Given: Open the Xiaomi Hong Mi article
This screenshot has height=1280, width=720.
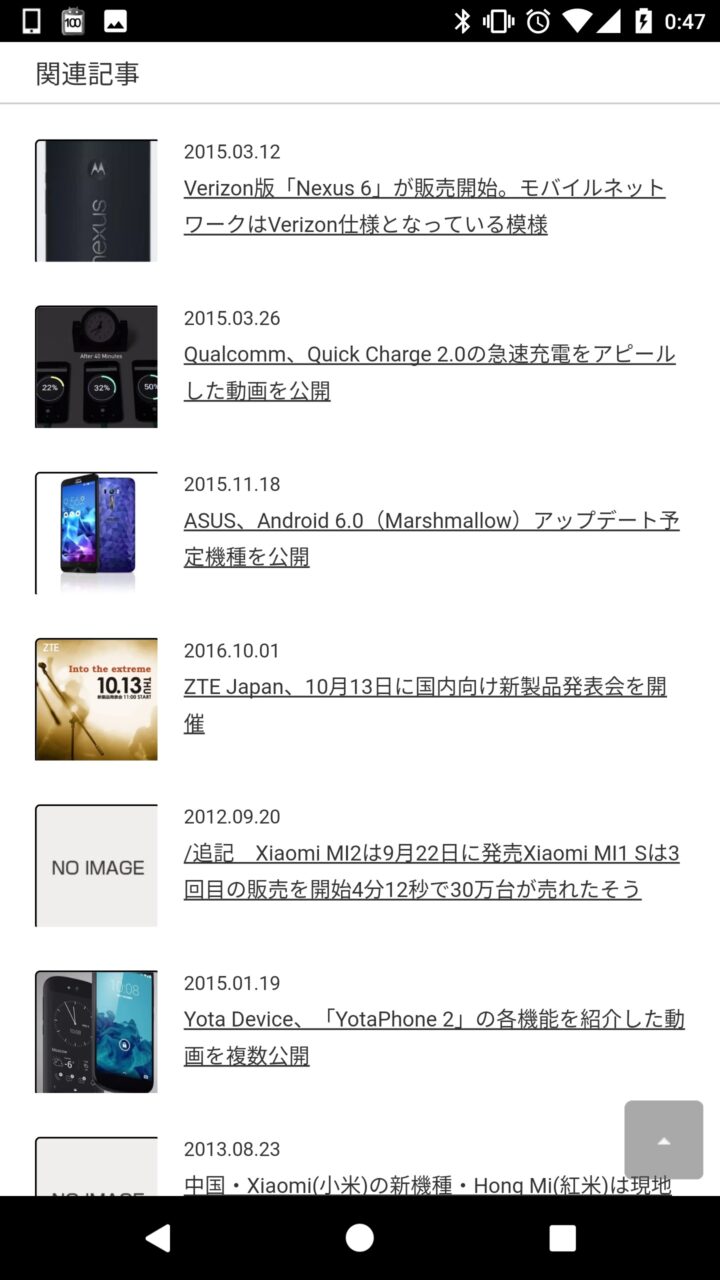Looking at the screenshot, I should (427, 1185).
